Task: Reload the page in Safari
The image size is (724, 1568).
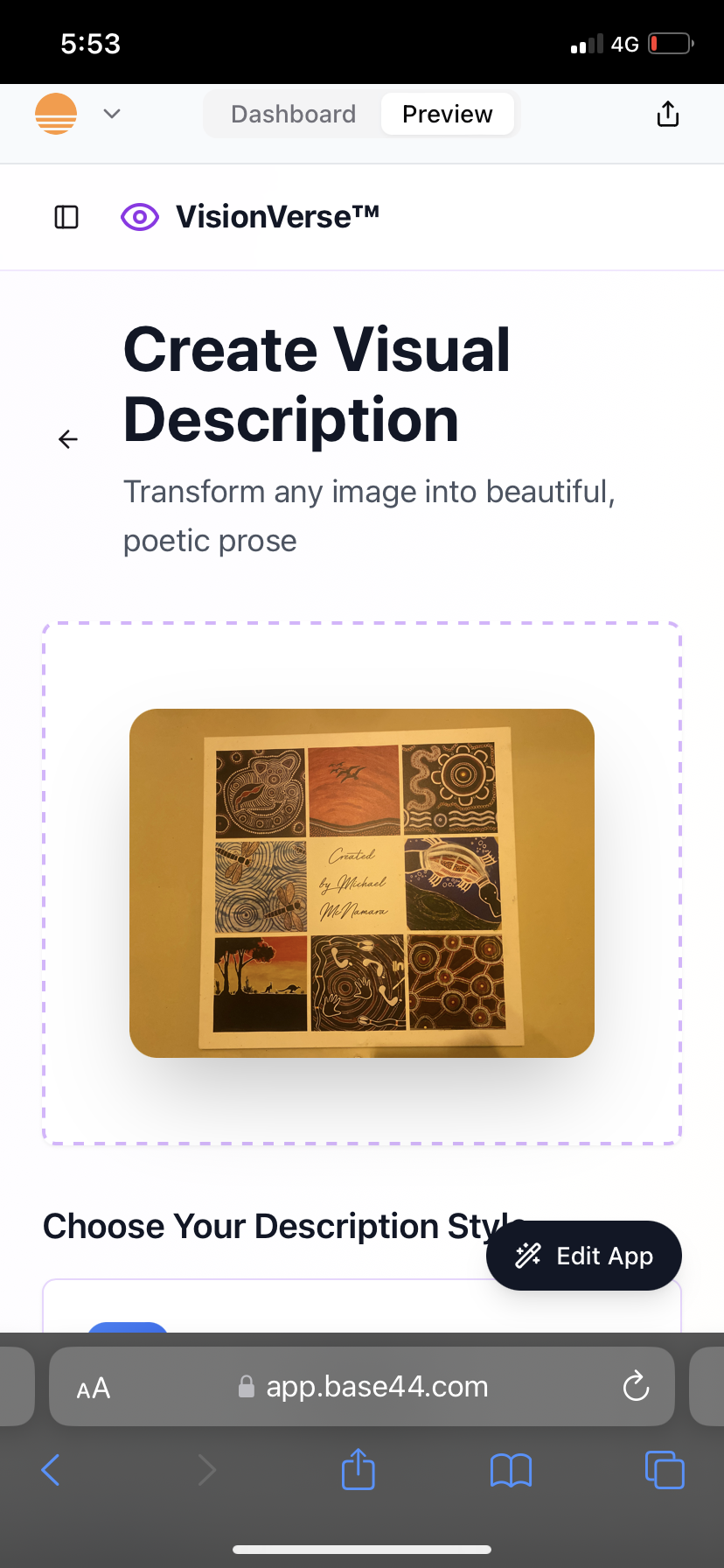Action: click(x=636, y=1386)
